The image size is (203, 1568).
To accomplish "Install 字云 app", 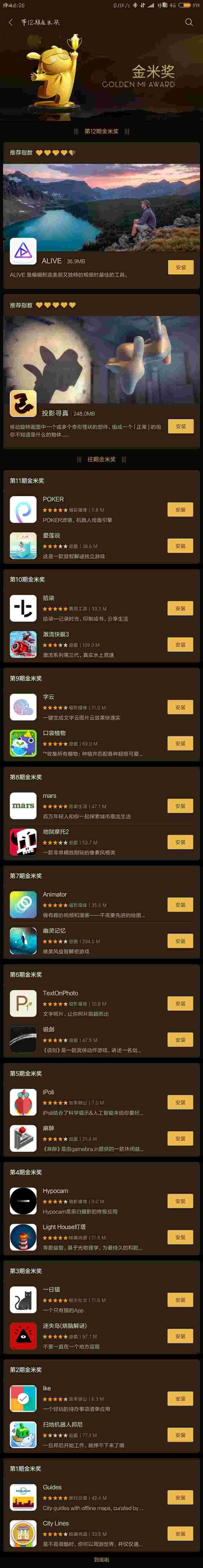I will (180, 707).
